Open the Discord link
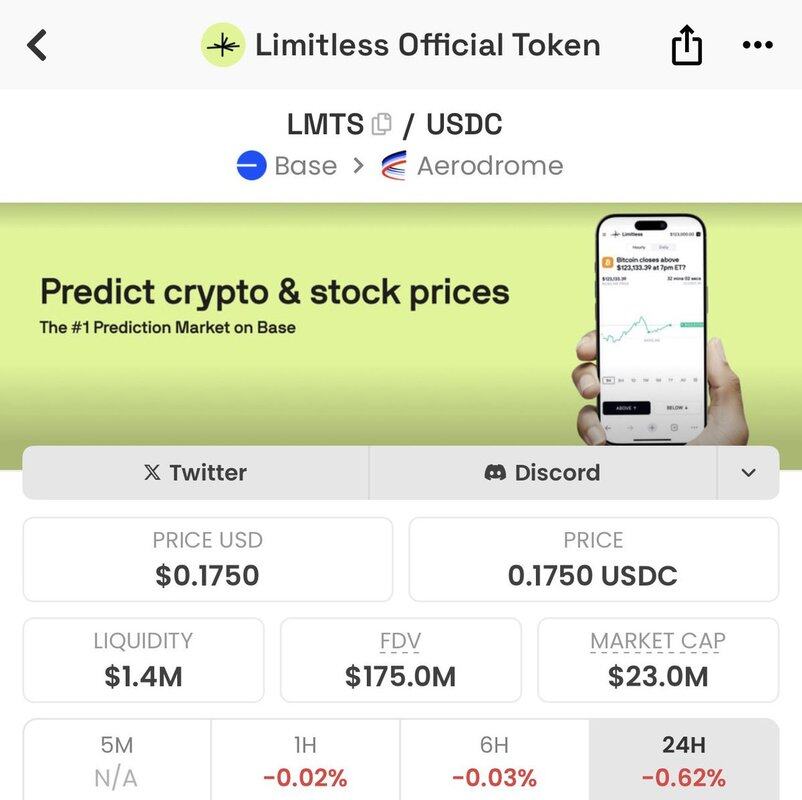The width and height of the screenshot is (802, 800). (542, 472)
